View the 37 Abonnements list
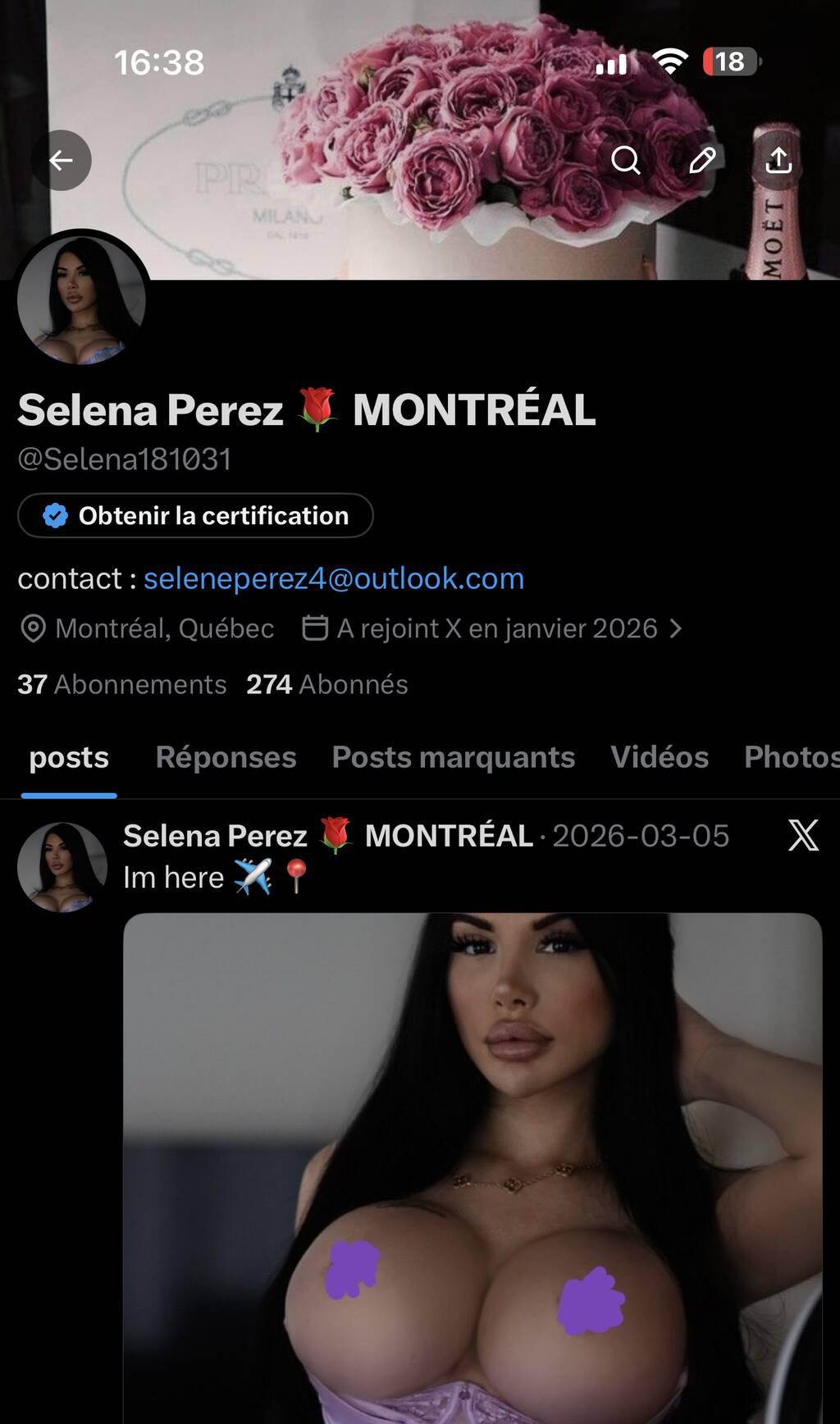Screen dimensions: 840x1424 coord(121,684)
